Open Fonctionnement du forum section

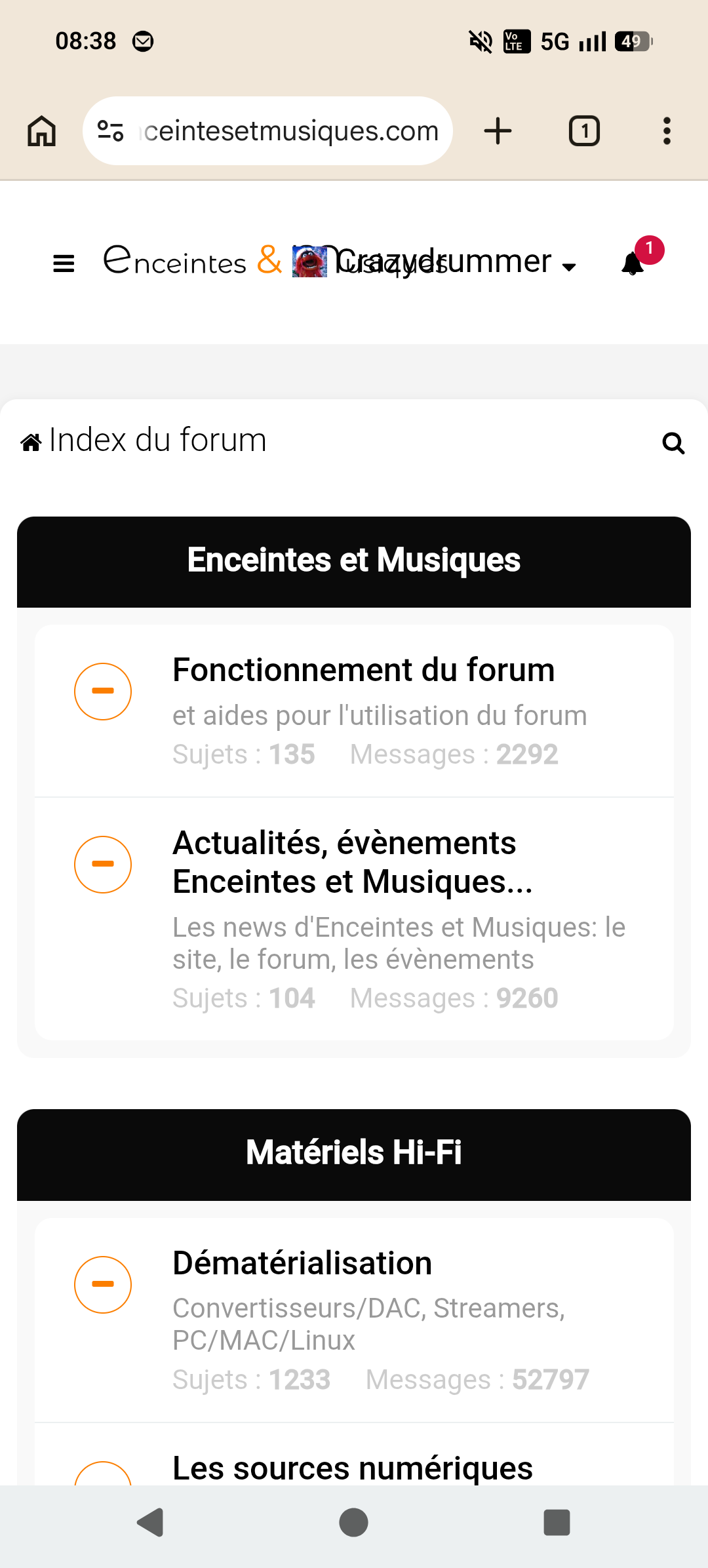[x=364, y=670]
